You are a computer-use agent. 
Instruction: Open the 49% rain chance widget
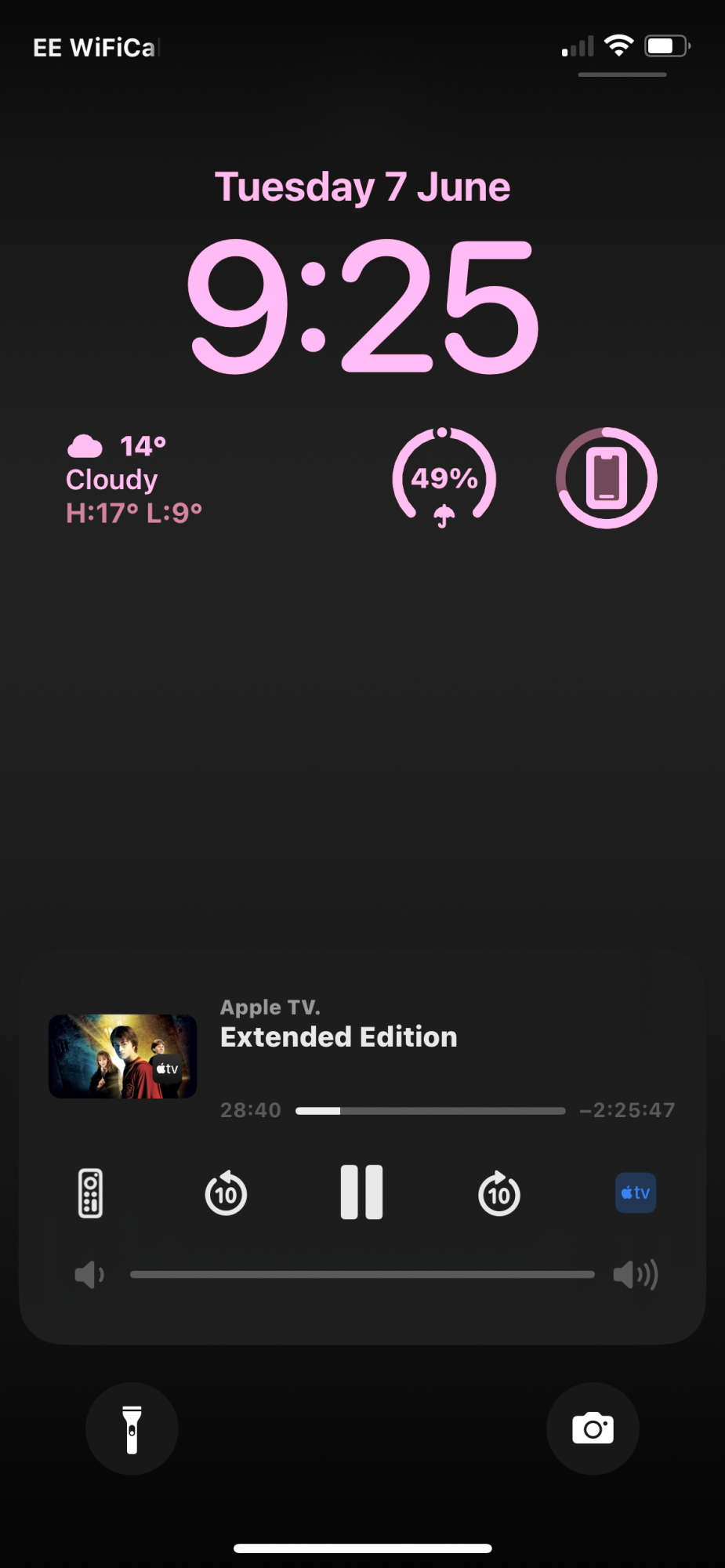click(444, 477)
